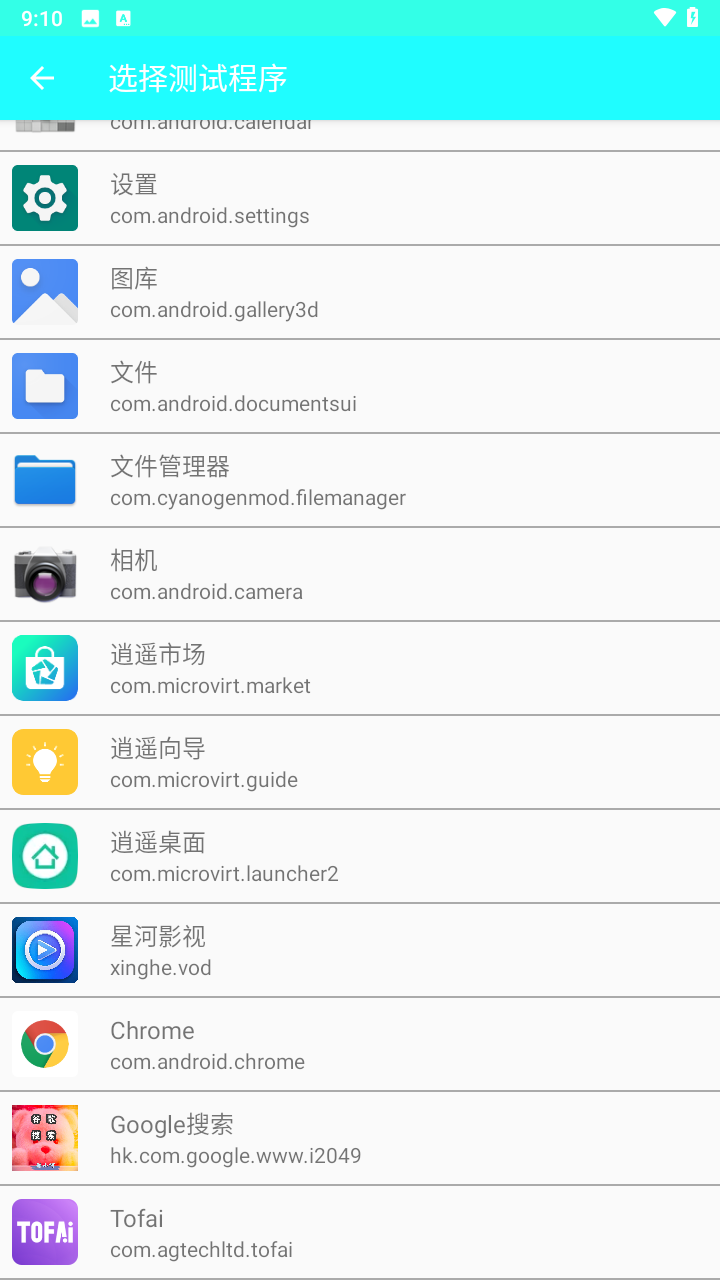
Task: Select the 设置 list entry
Action: click(x=360, y=197)
